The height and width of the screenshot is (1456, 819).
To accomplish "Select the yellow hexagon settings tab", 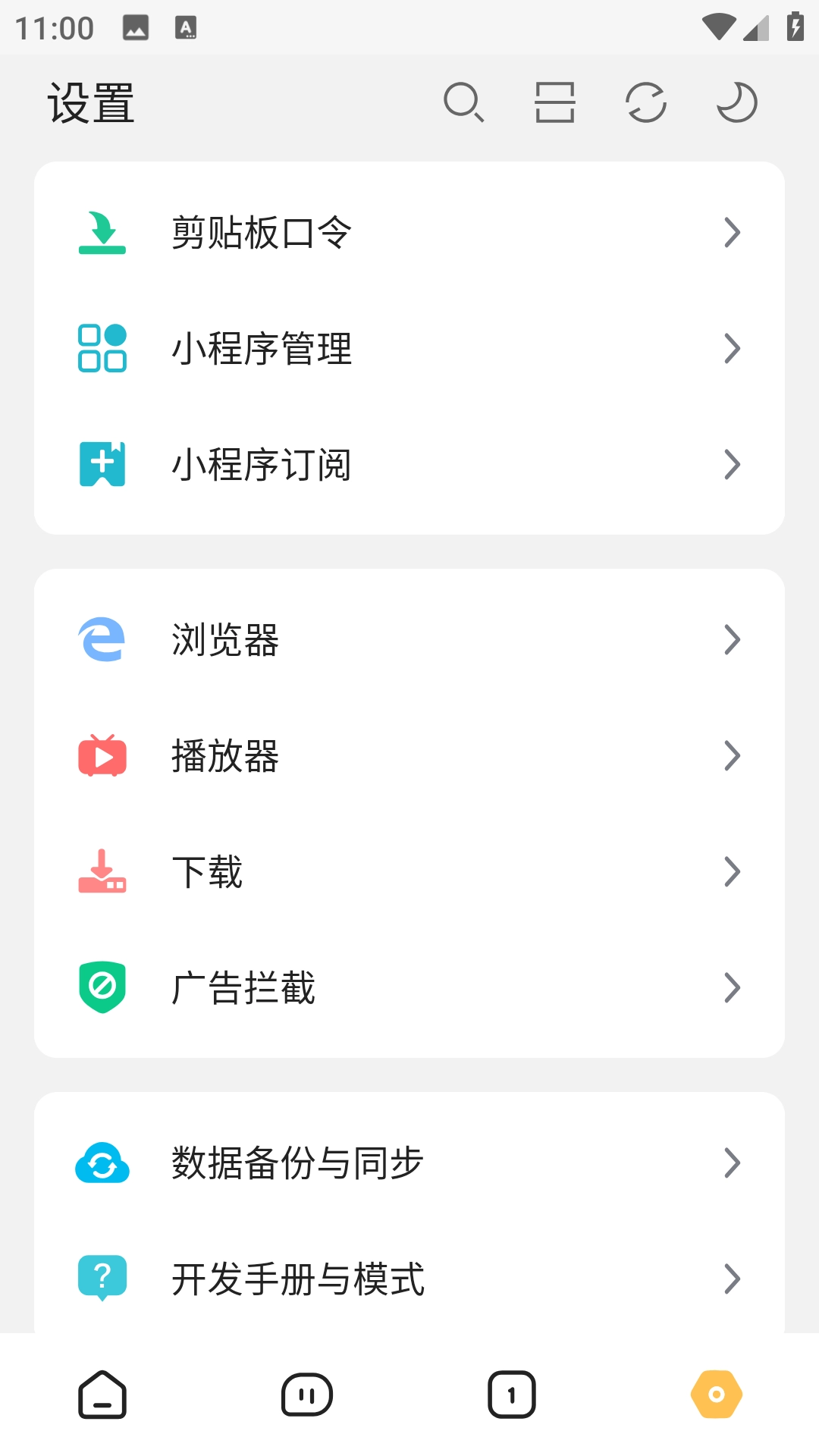I will point(717,1394).
